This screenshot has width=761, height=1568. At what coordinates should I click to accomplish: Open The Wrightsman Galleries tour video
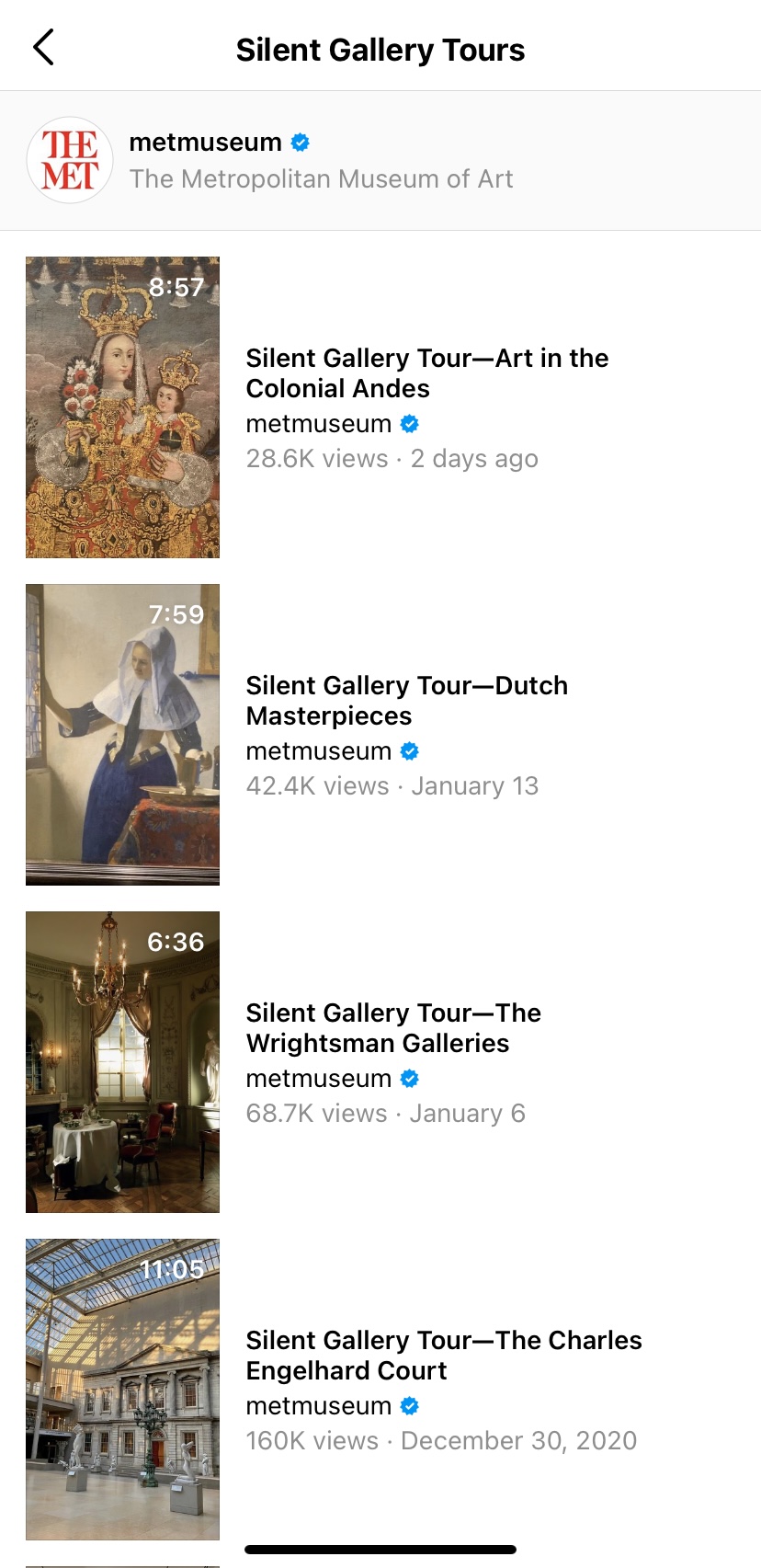click(123, 1062)
